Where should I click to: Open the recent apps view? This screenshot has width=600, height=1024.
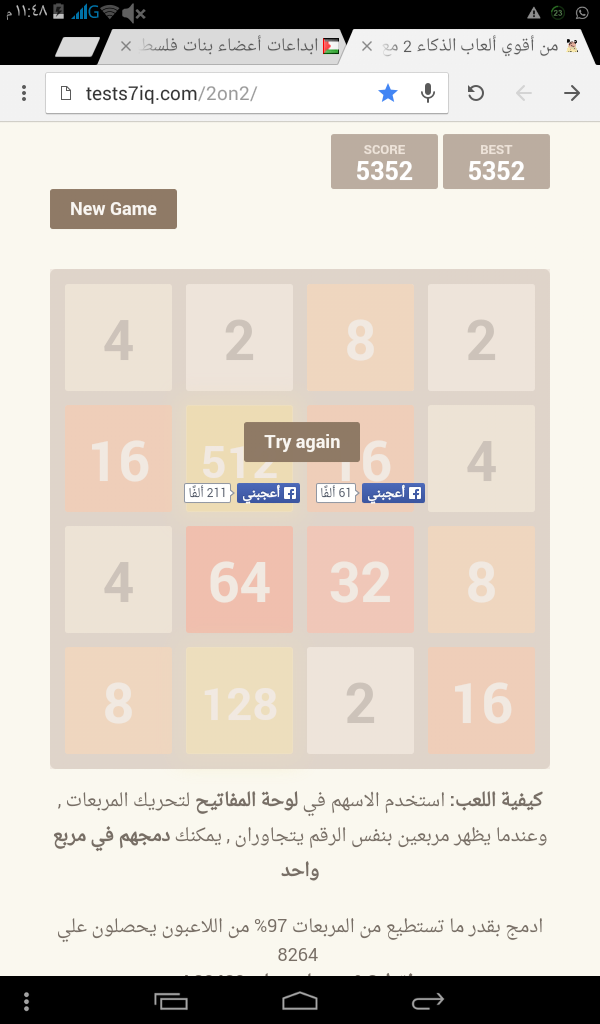click(171, 1000)
